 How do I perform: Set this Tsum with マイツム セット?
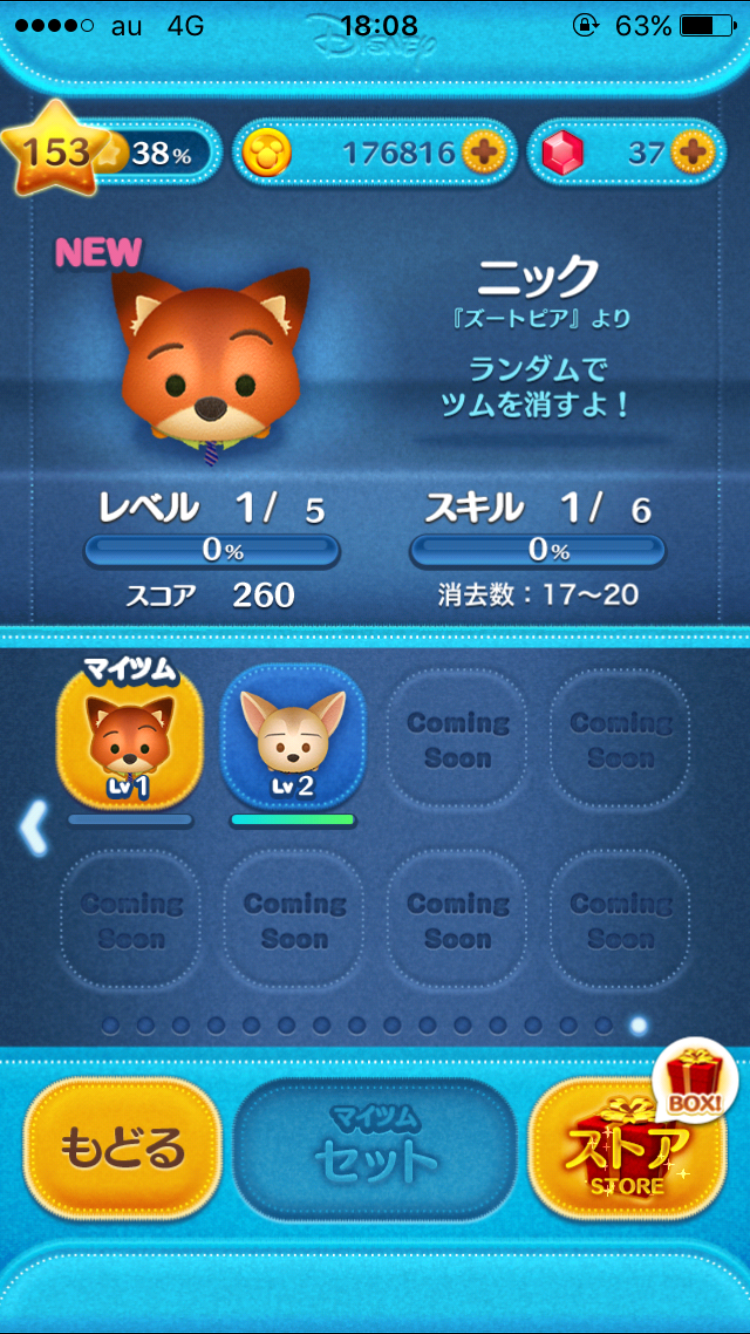click(x=375, y=1148)
